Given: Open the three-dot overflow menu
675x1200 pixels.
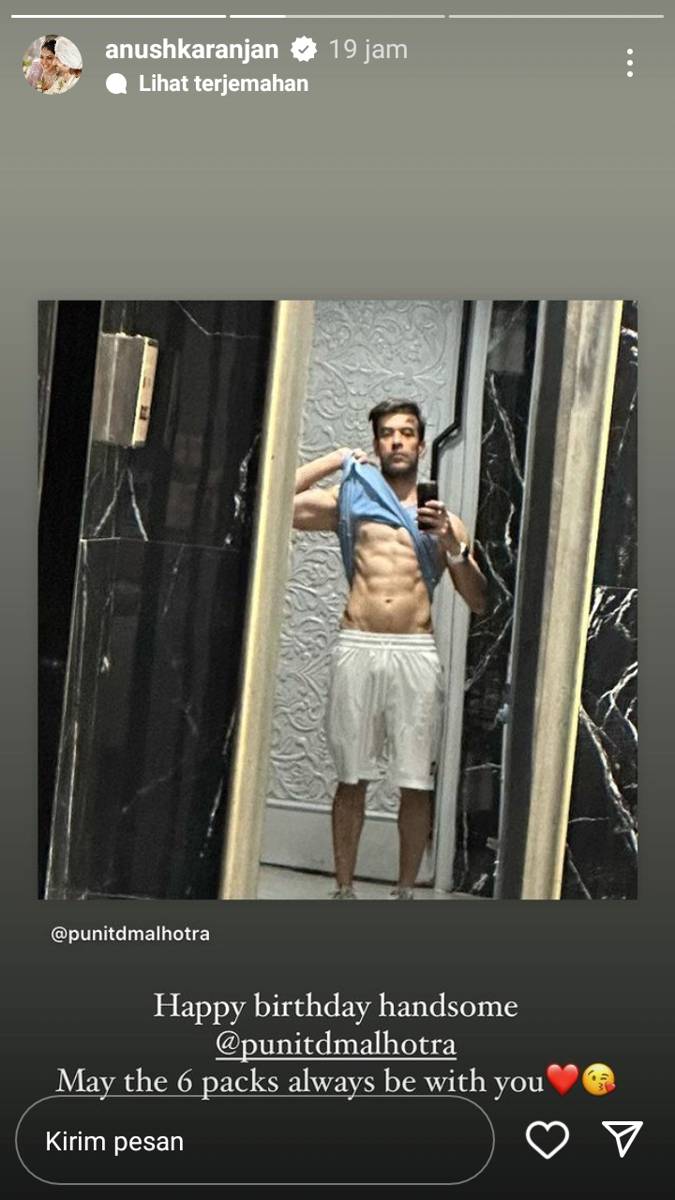Looking at the screenshot, I should tap(629, 63).
